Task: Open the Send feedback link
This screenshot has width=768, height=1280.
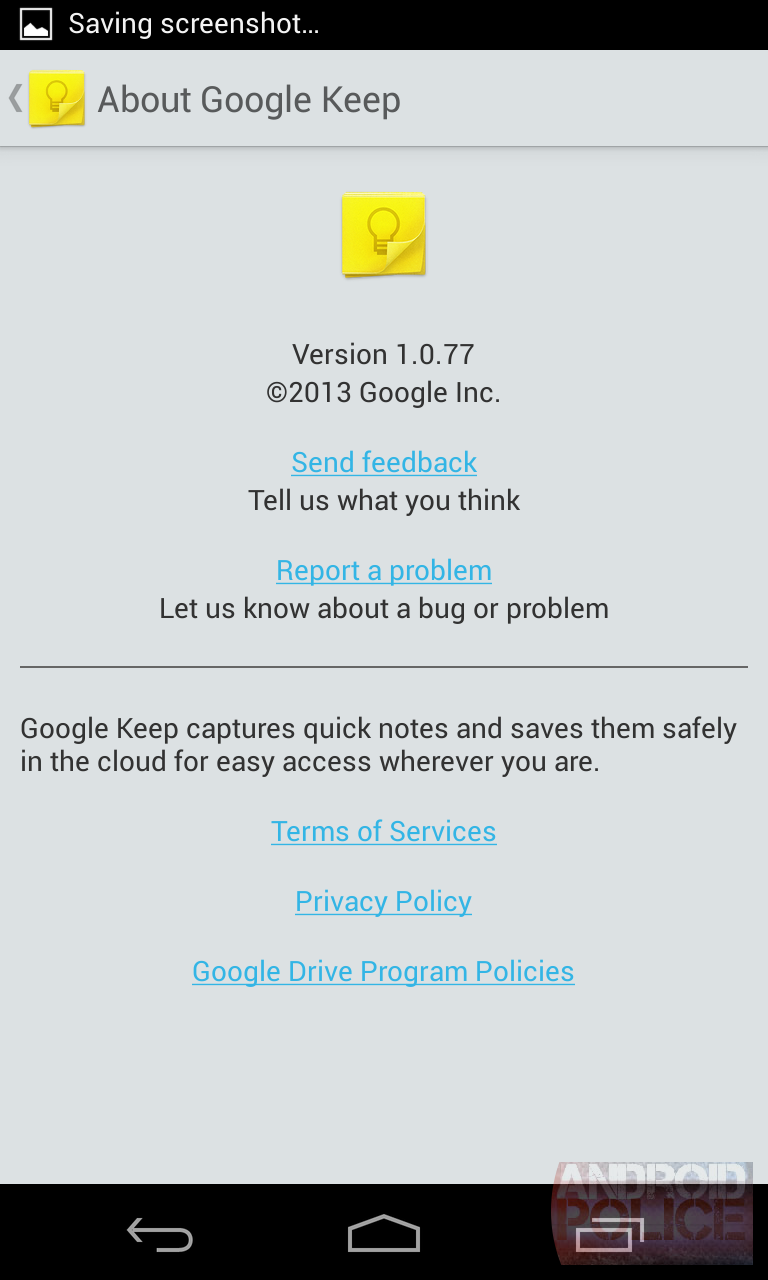Action: (384, 462)
